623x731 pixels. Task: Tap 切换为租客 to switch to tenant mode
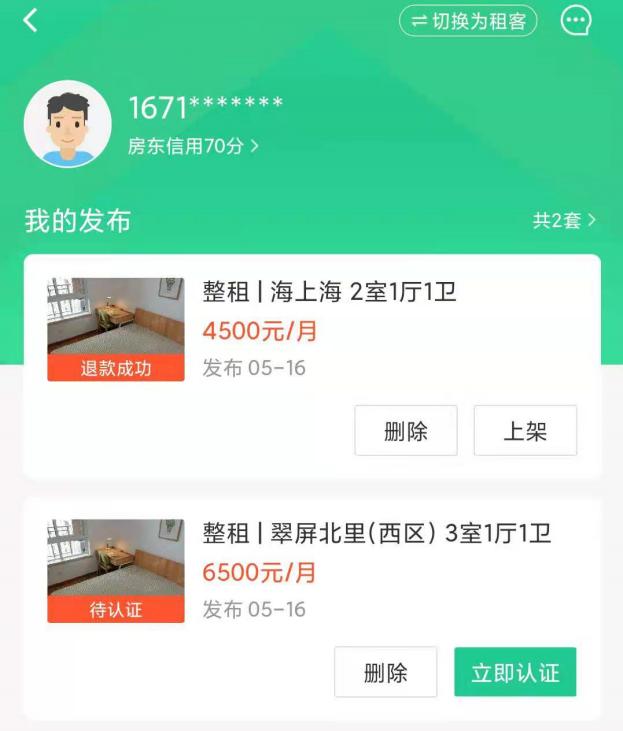pyautogui.click(x=468, y=21)
